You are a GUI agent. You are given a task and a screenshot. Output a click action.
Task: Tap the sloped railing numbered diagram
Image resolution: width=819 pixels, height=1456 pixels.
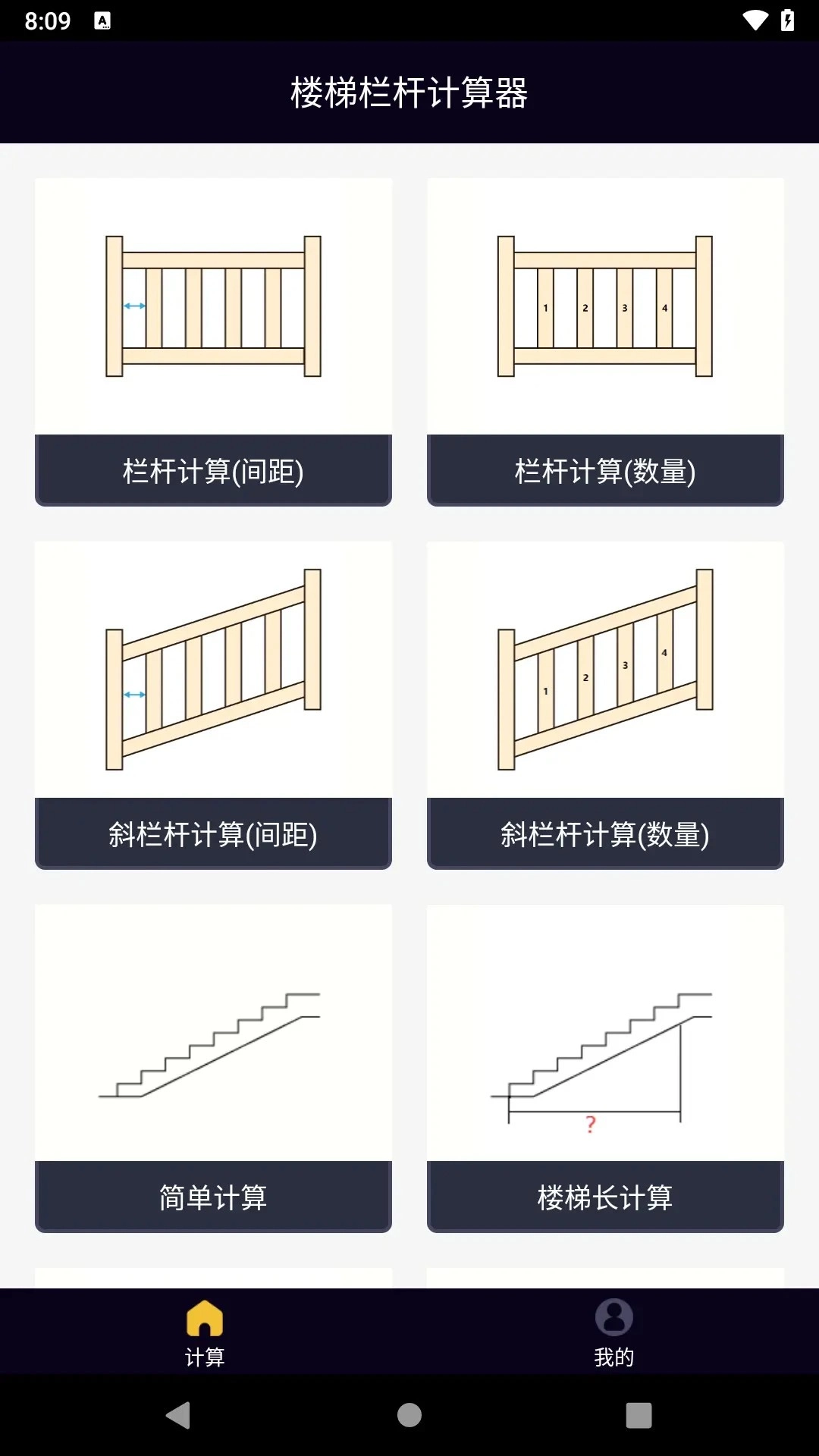pos(606,667)
